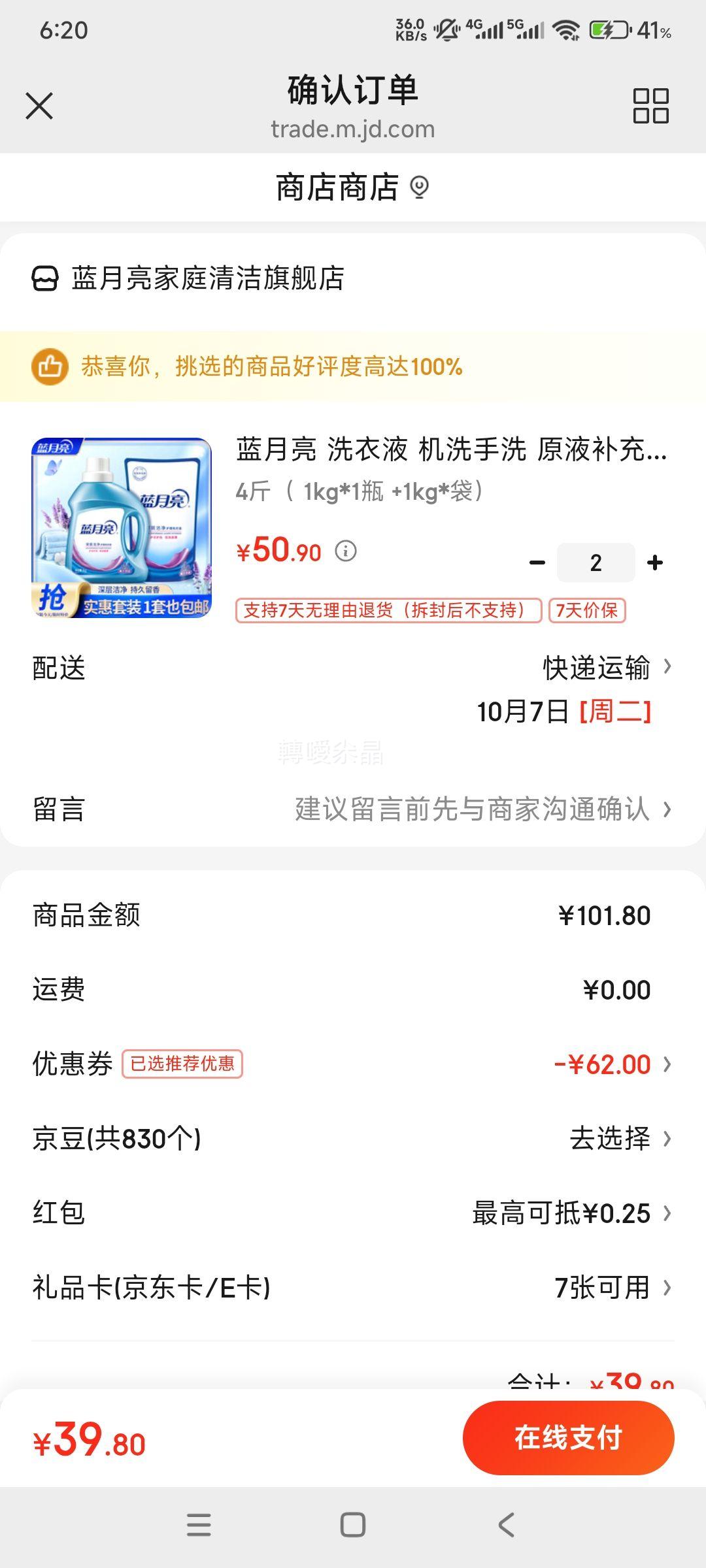Open the four-square grid menu
The image size is (706, 1568).
650,106
